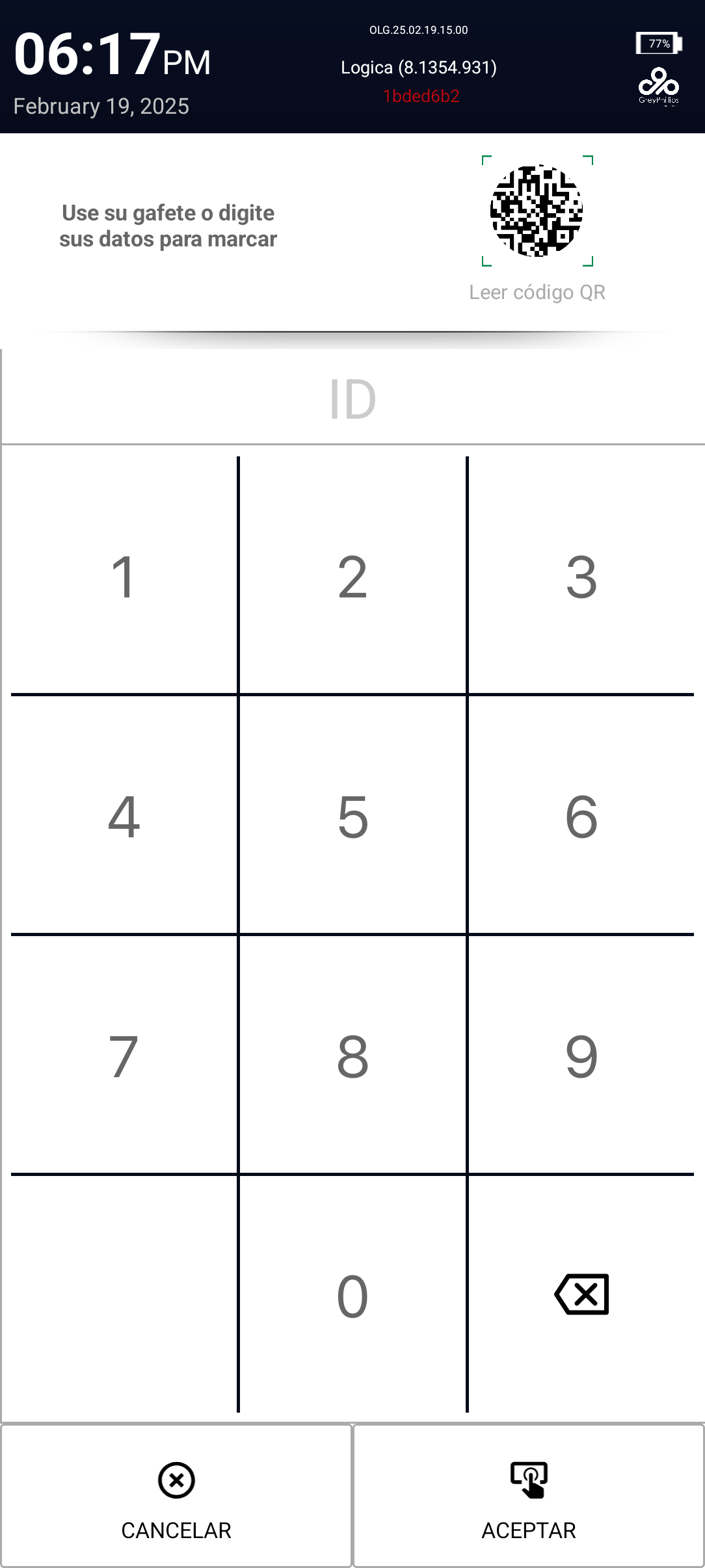Screen dimensions: 705x1568
Task: Tap keypad number 4
Action: [124, 816]
